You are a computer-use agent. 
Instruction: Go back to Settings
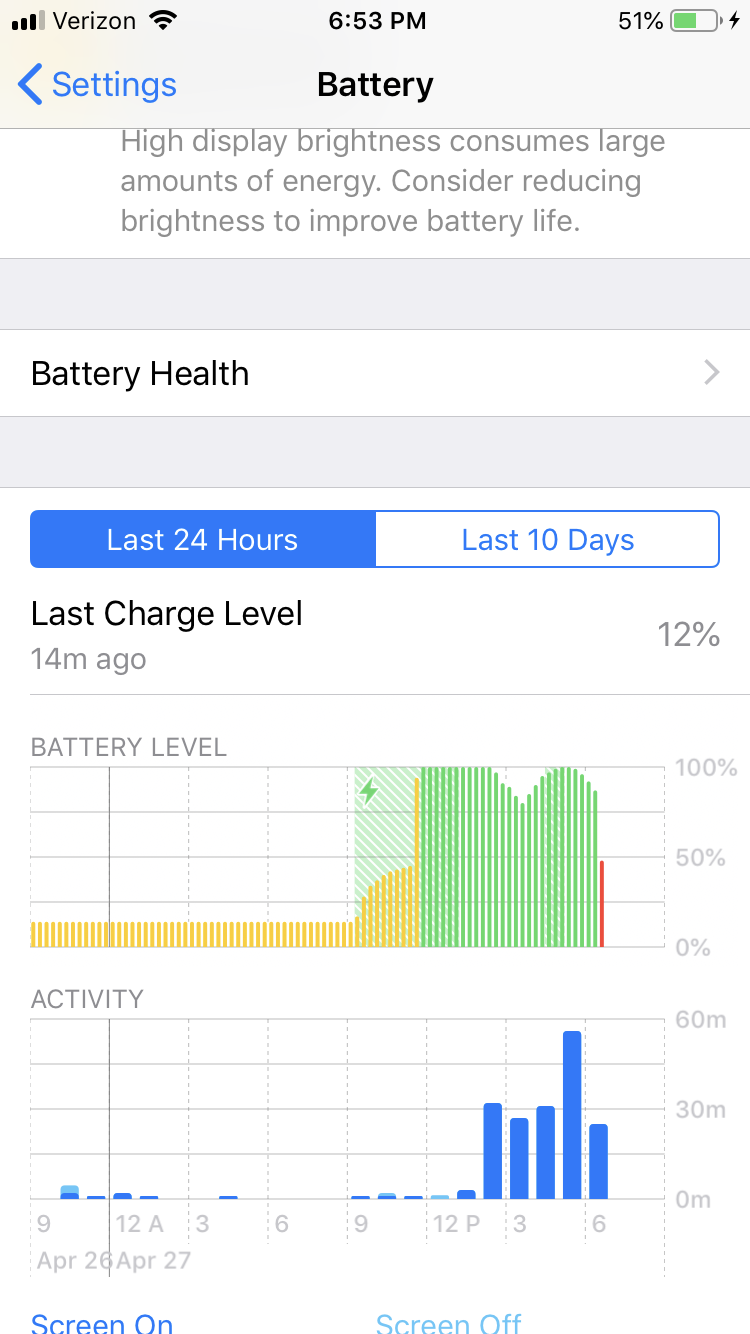98,85
